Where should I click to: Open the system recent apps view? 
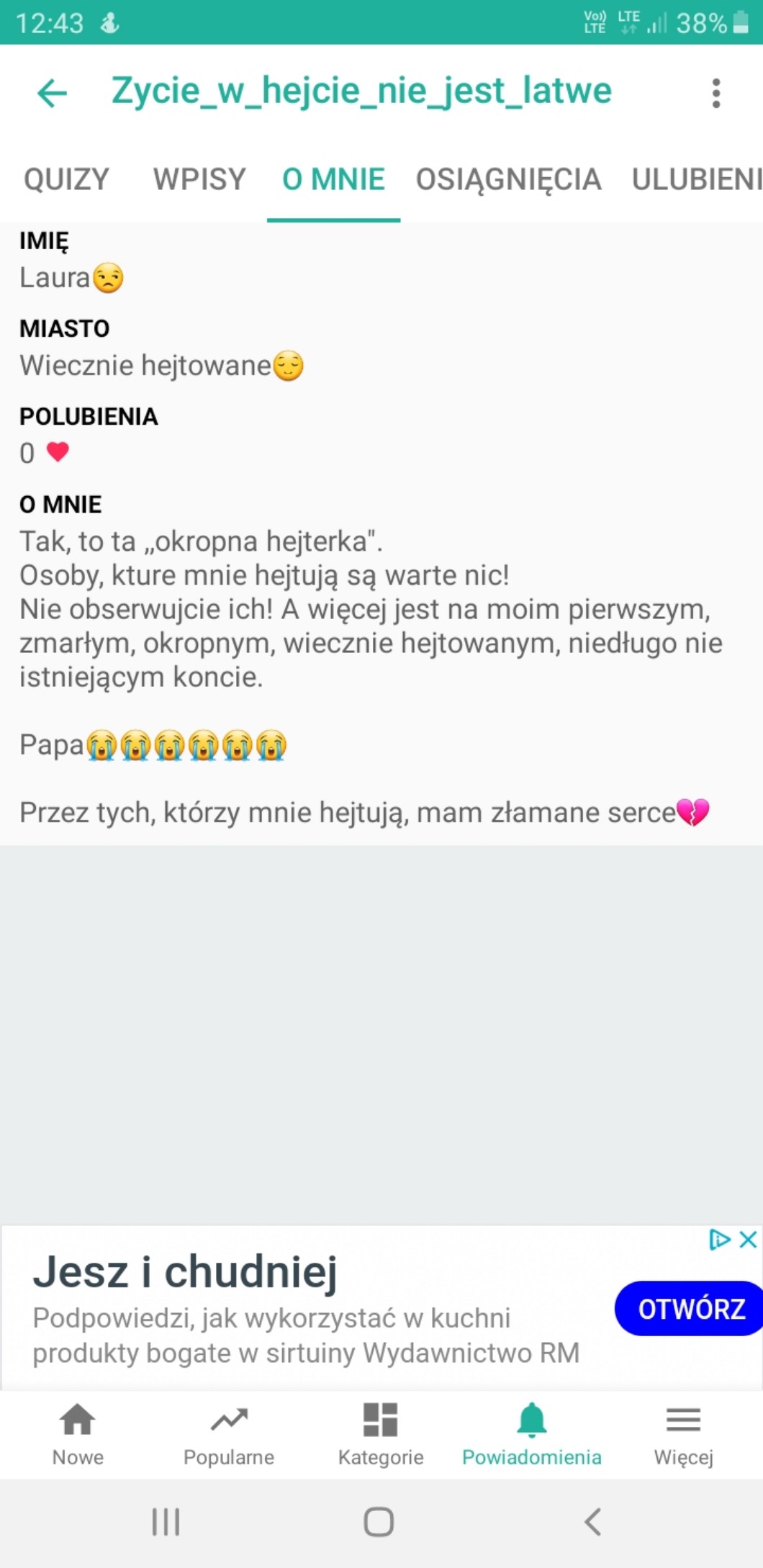point(166,1521)
